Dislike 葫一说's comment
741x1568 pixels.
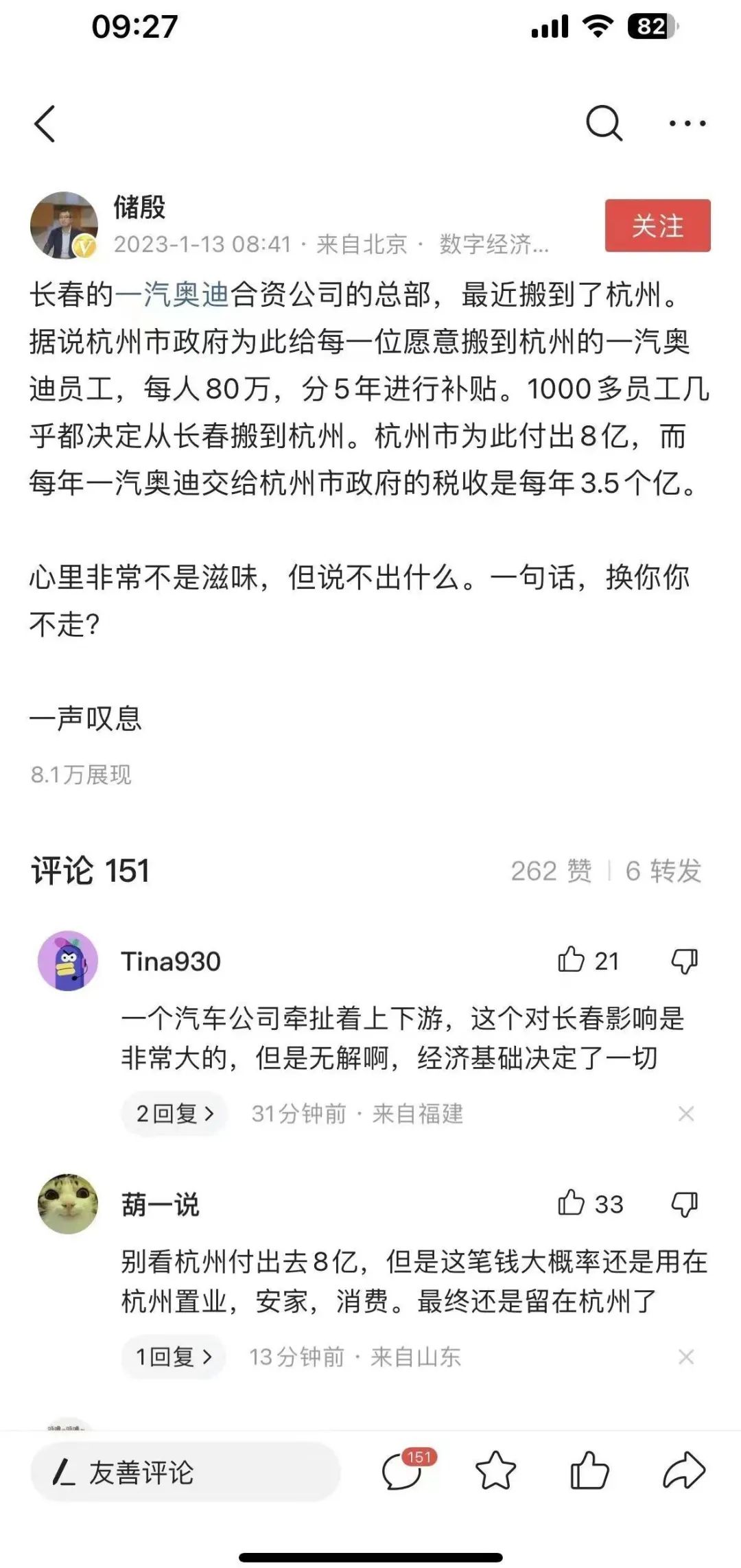coord(684,1204)
